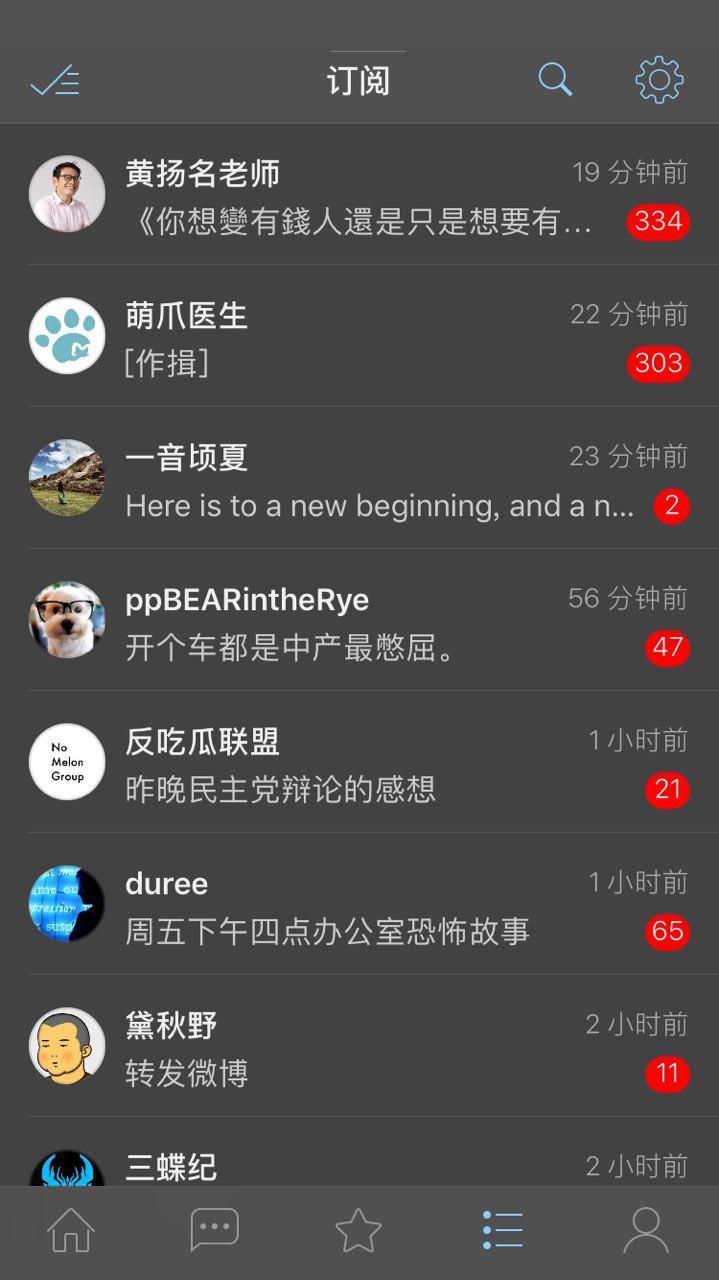
Task: Tap the mark-all-read checklist icon
Action: [55, 81]
